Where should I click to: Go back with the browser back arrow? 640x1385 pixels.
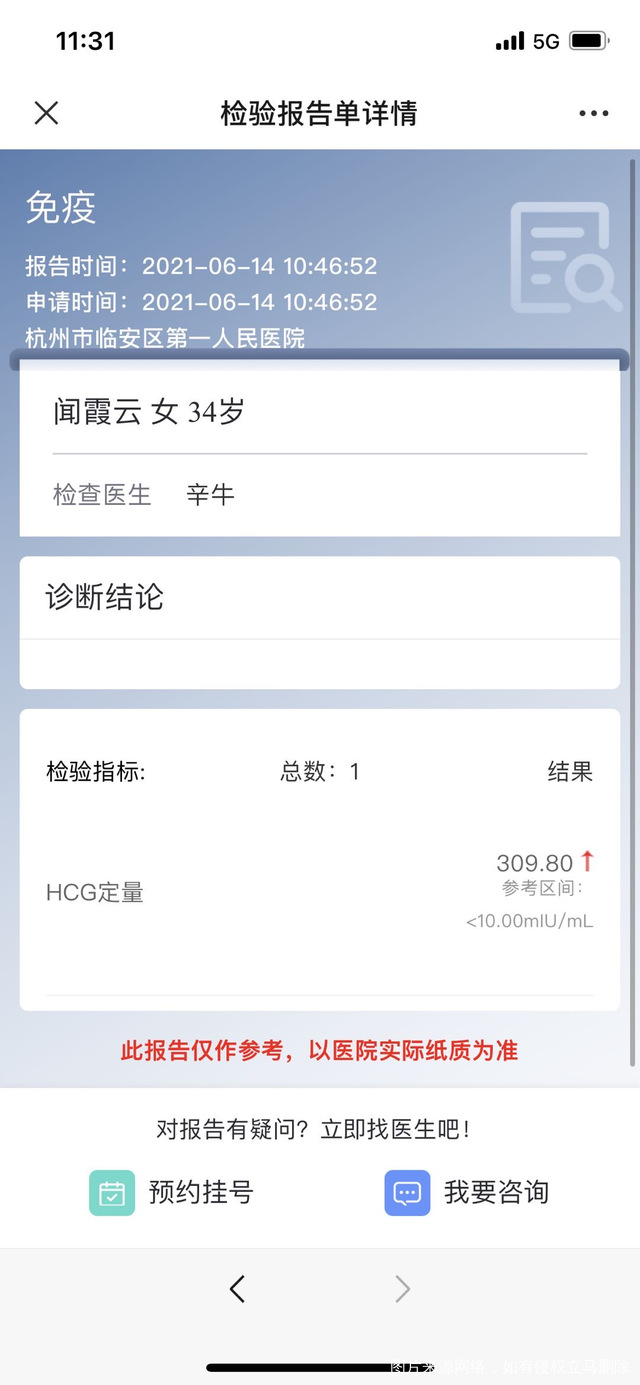[237, 1289]
